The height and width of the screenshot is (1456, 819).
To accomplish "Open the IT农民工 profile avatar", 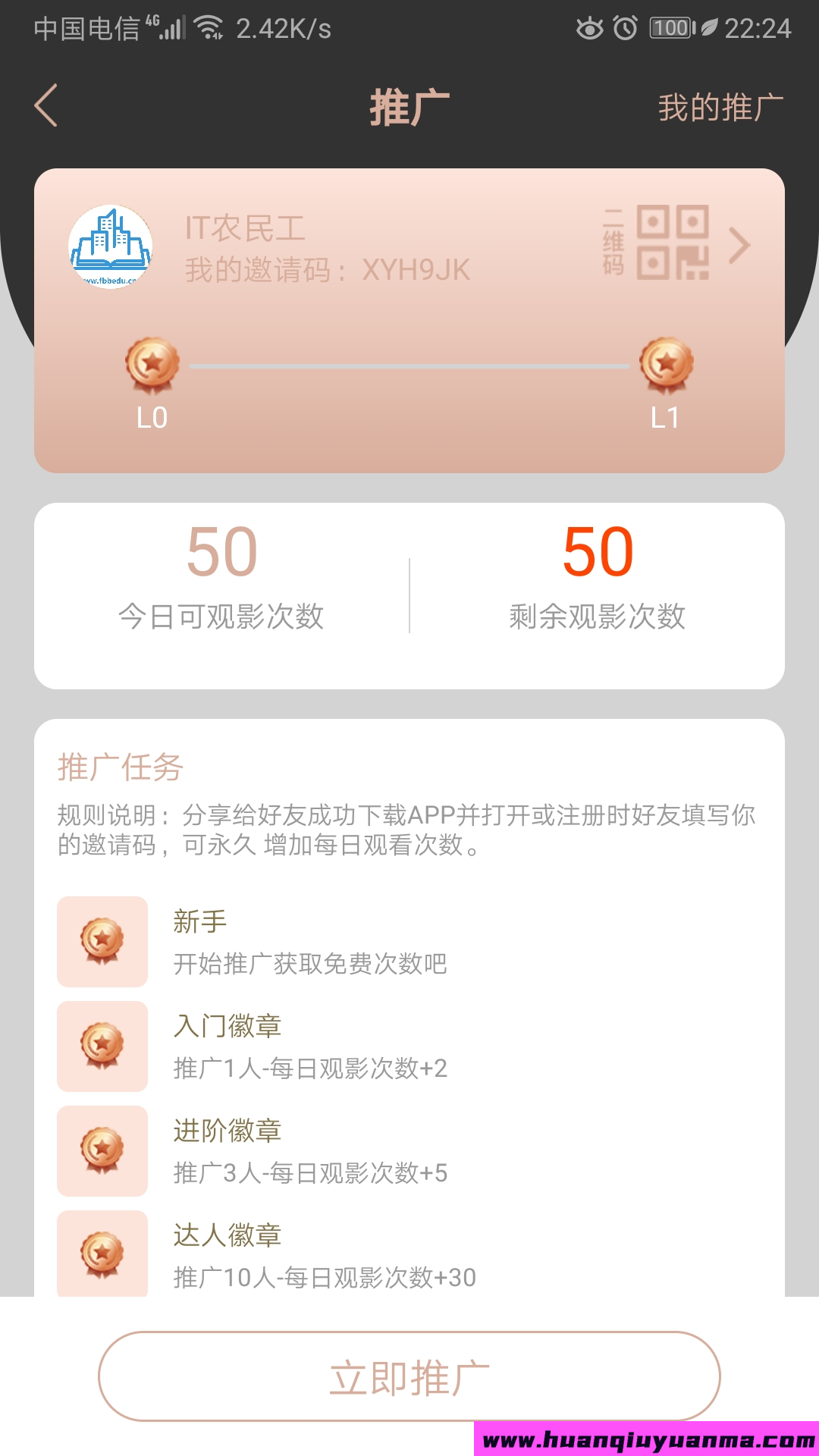I will point(111,246).
